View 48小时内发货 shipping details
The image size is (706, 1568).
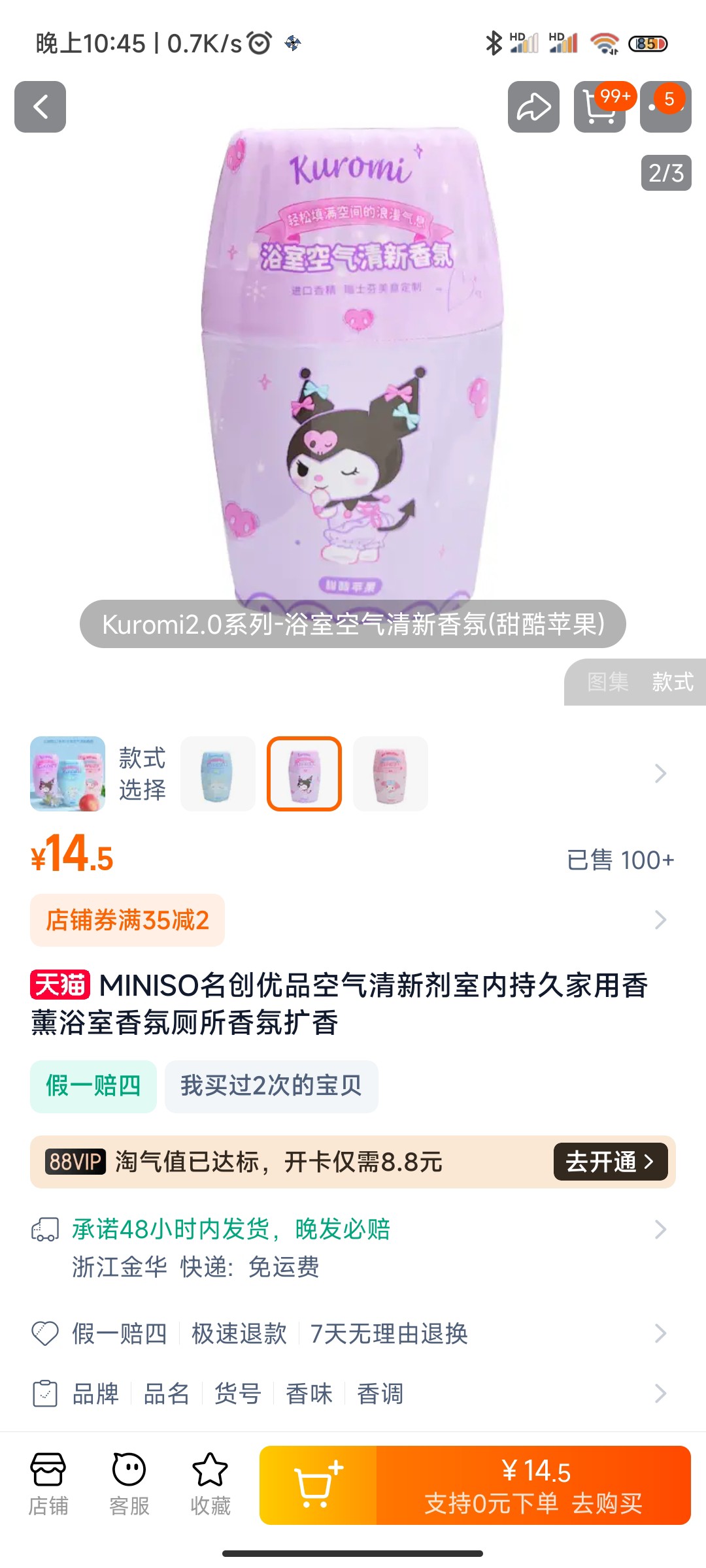[353, 1230]
